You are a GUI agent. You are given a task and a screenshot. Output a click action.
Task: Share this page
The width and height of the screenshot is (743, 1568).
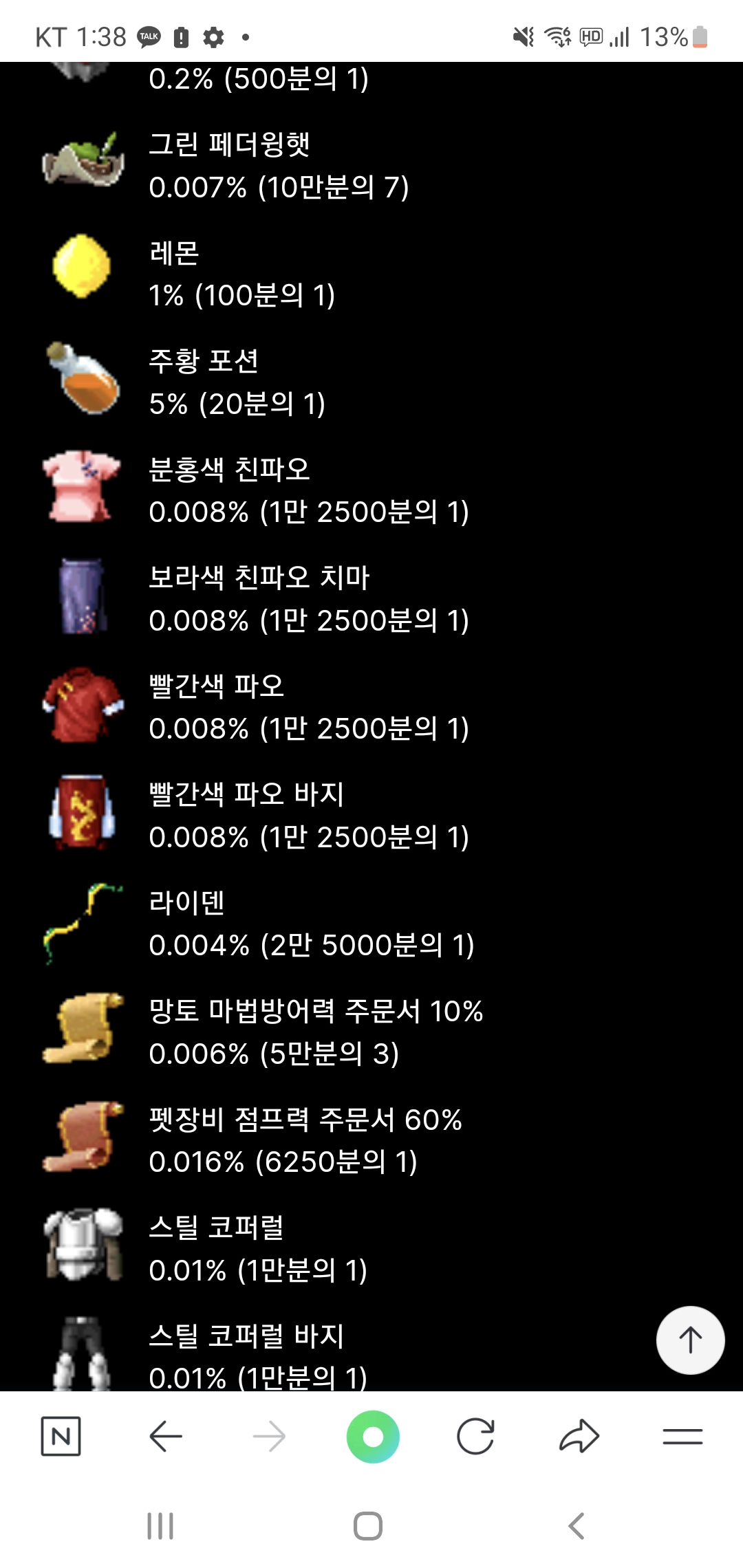point(579,1436)
